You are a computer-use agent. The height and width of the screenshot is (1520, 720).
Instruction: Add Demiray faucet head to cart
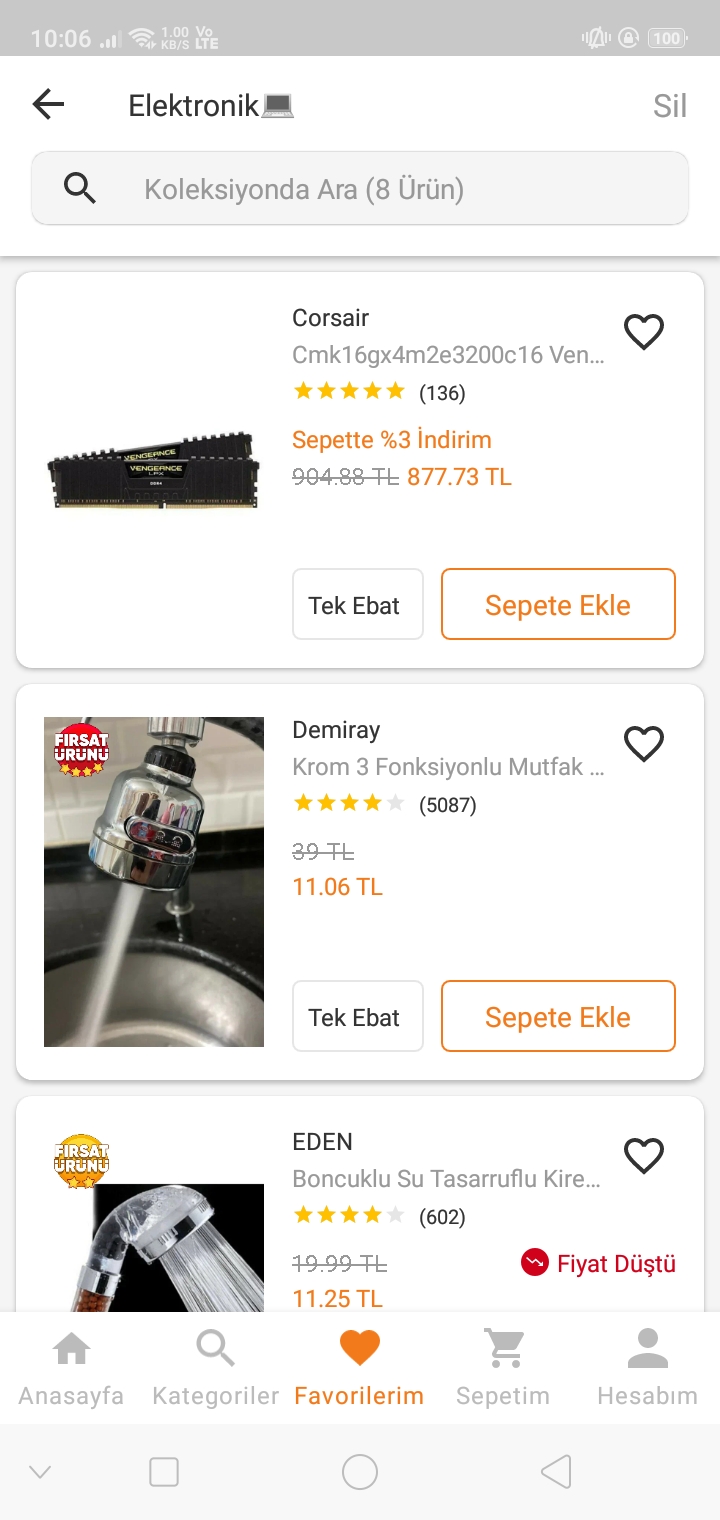(558, 1016)
